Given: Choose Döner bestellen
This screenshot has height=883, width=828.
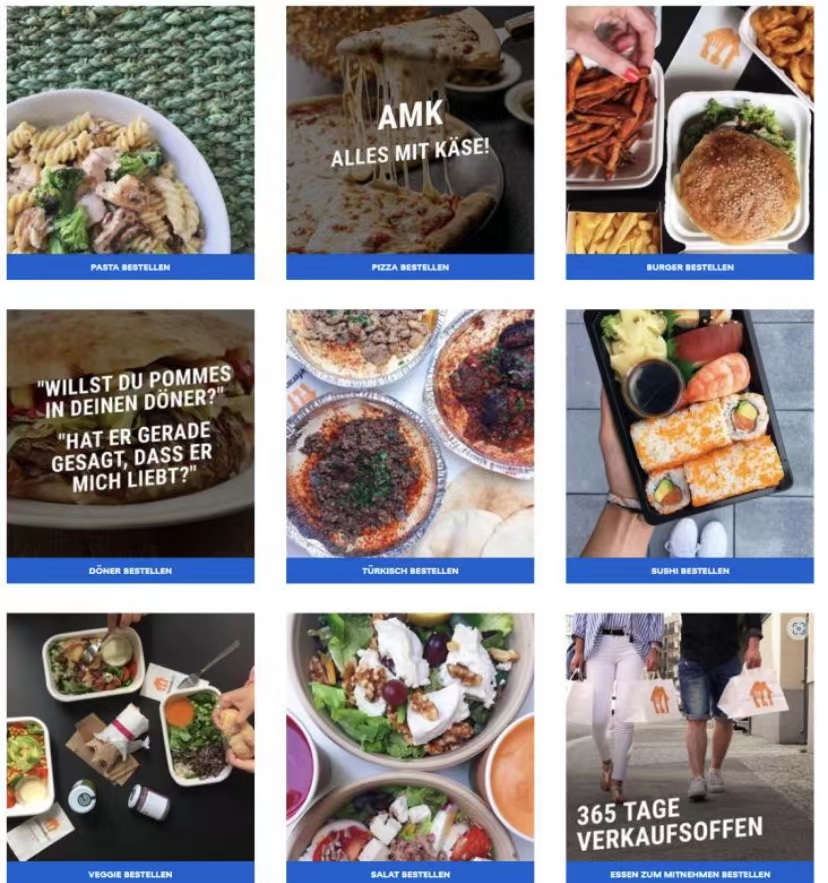Looking at the screenshot, I should coord(130,571).
